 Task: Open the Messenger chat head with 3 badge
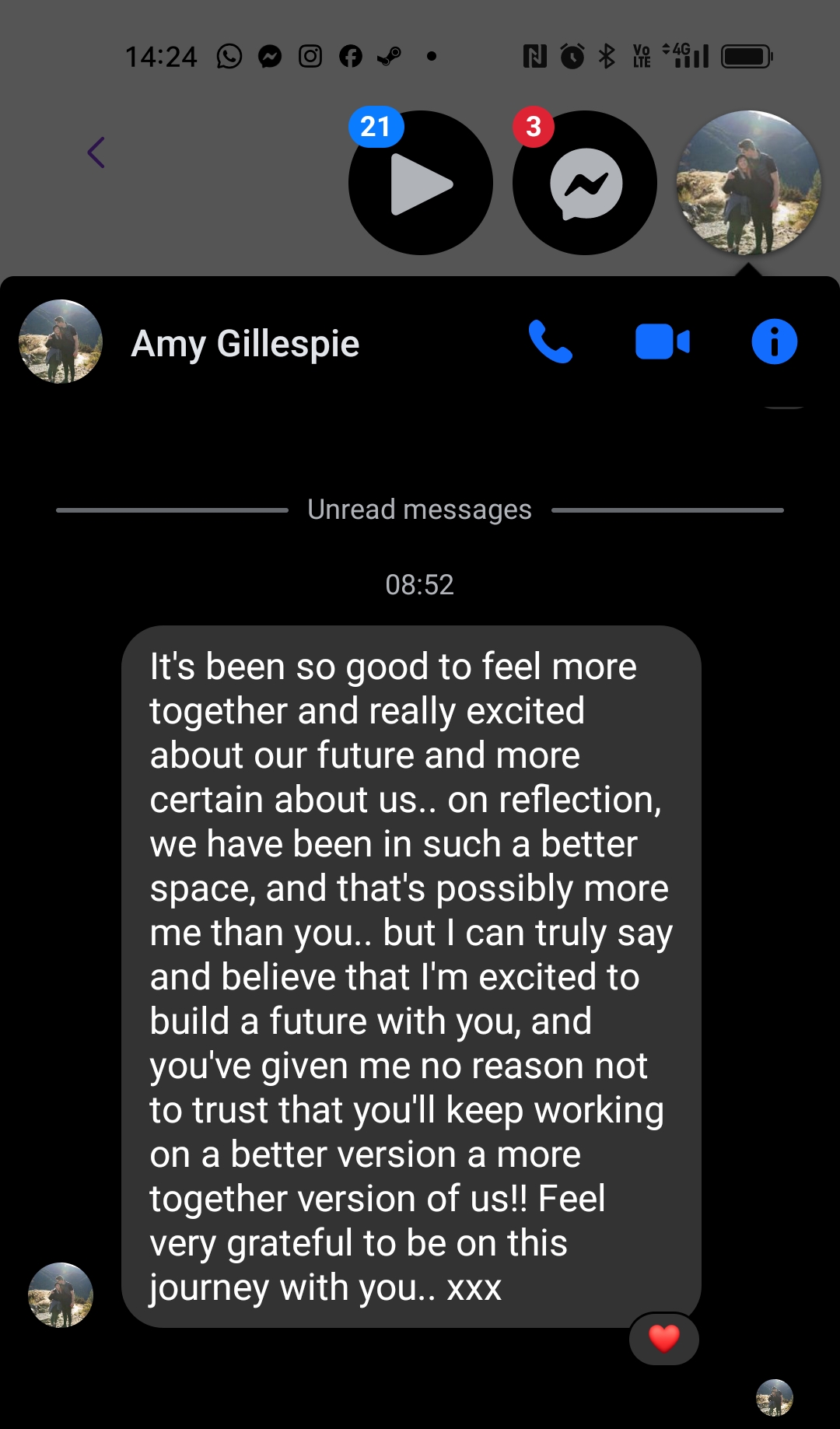[585, 184]
